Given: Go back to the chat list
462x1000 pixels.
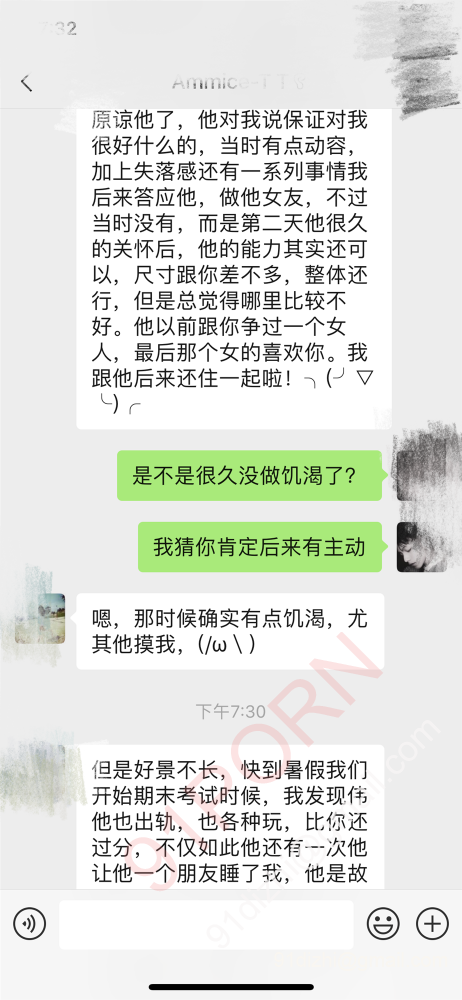Looking at the screenshot, I should 26,83.
